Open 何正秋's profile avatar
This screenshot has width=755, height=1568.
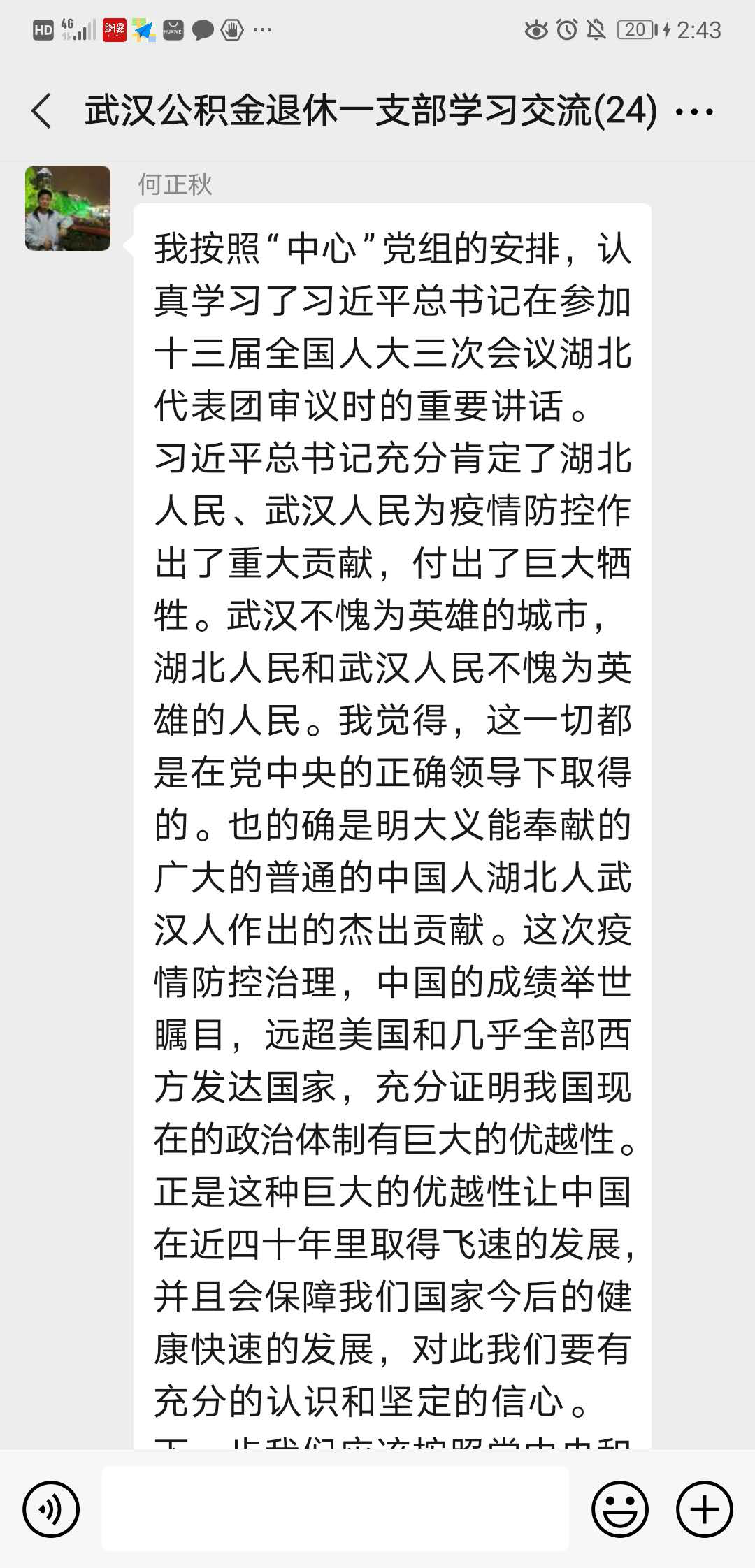pyautogui.click(x=68, y=208)
